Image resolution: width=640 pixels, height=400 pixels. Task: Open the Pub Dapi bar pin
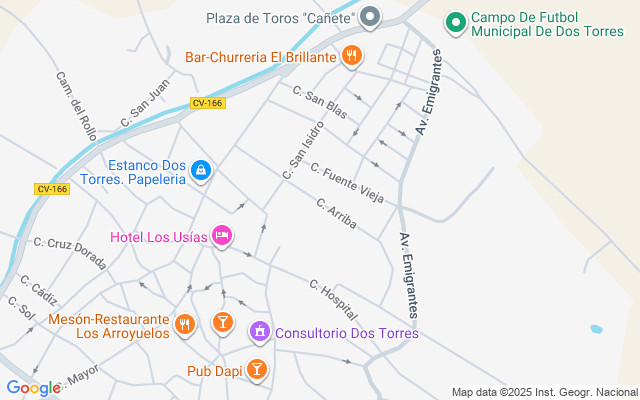(257, 370)
